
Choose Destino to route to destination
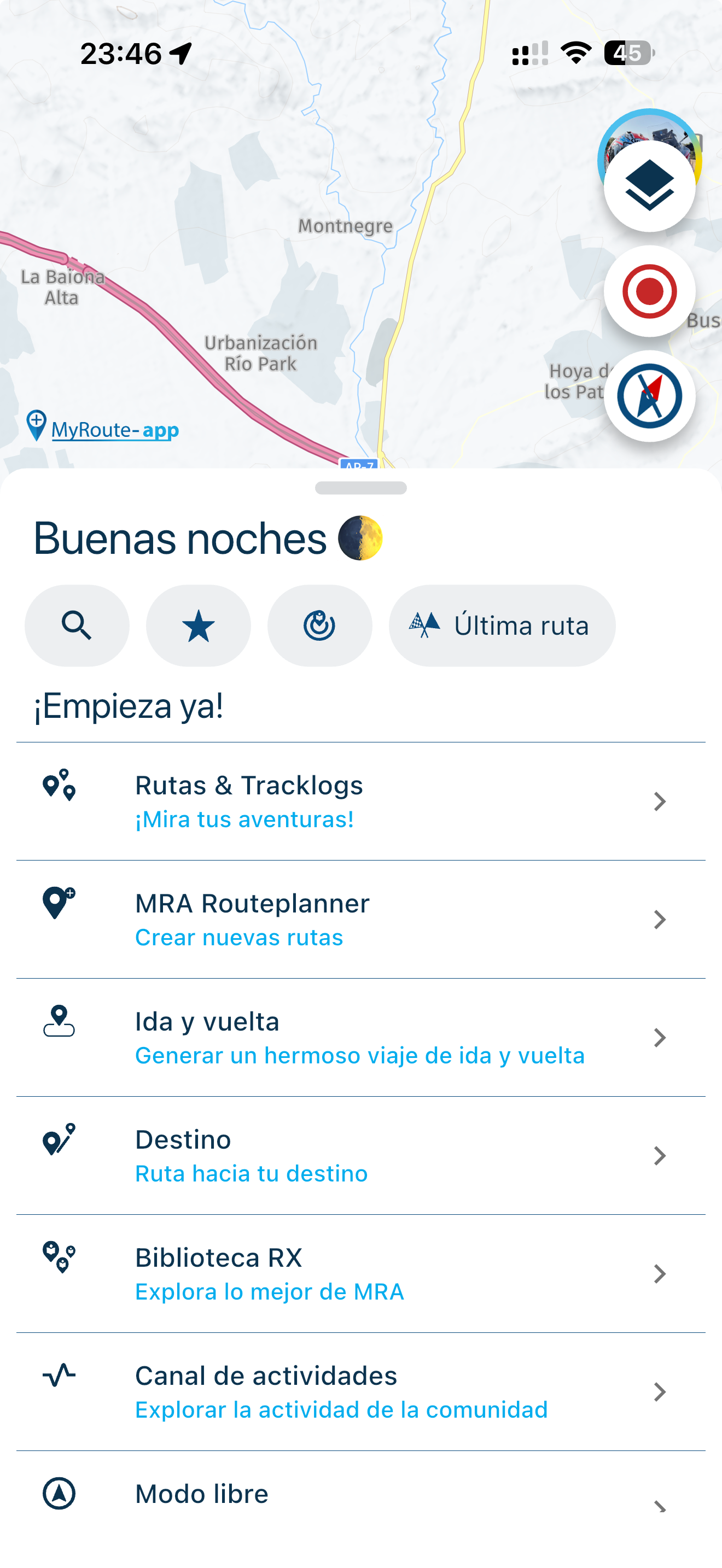click(x=360, y=1155)
